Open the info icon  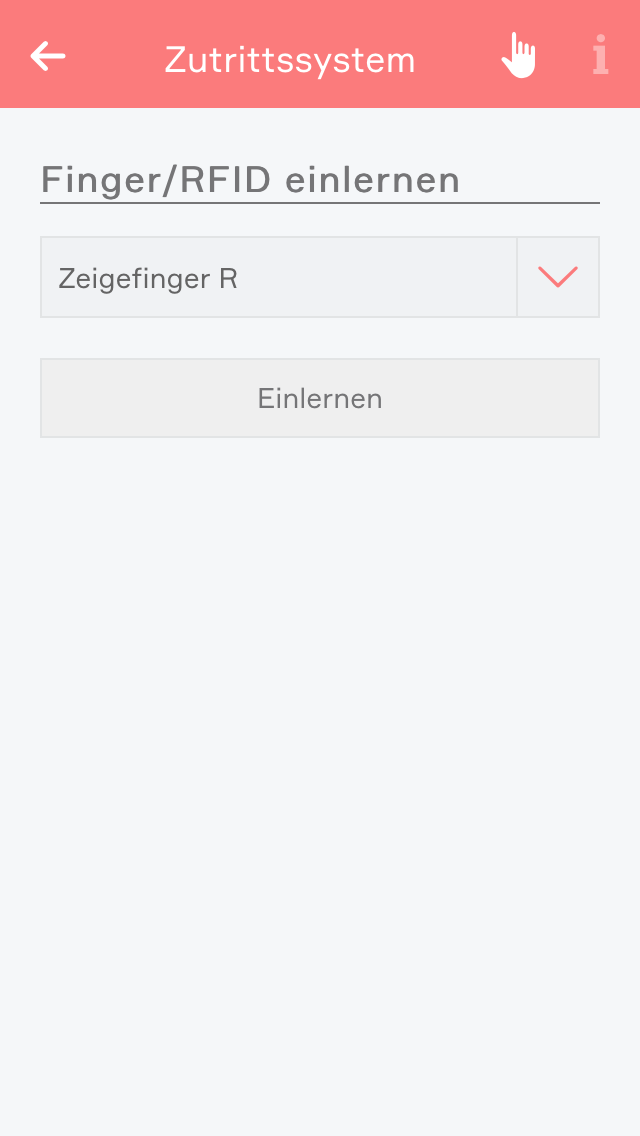[600, 55]
